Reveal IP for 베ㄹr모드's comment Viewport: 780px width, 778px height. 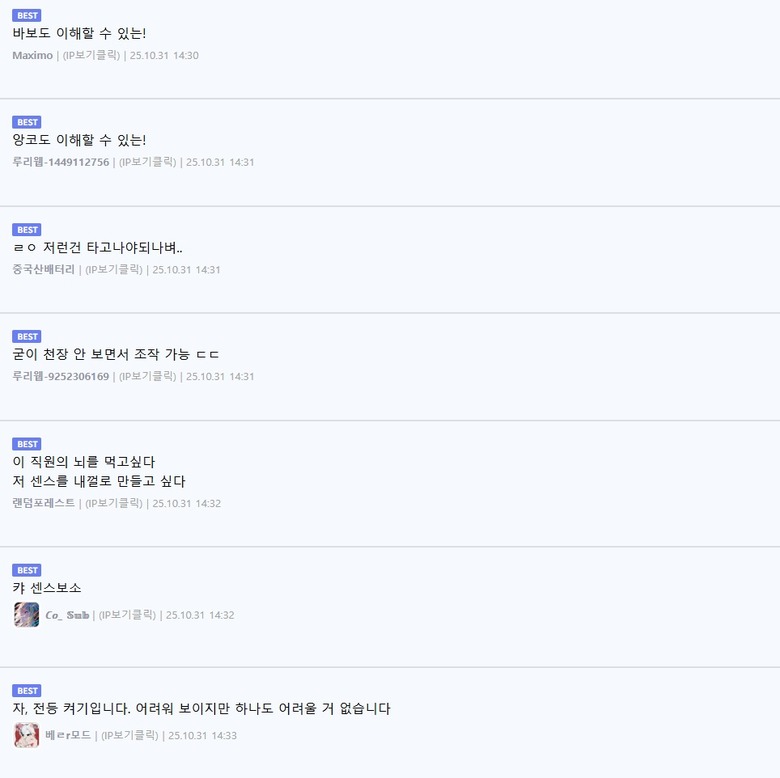pyautogui.click(x=129, y=735)
